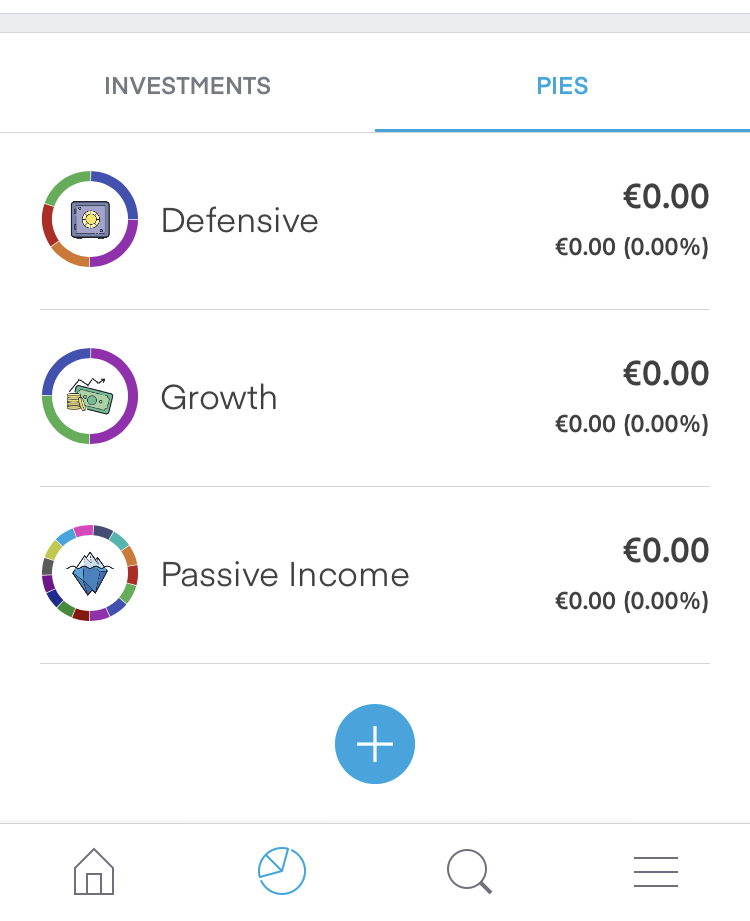Go to the home tab

point(94,871)
